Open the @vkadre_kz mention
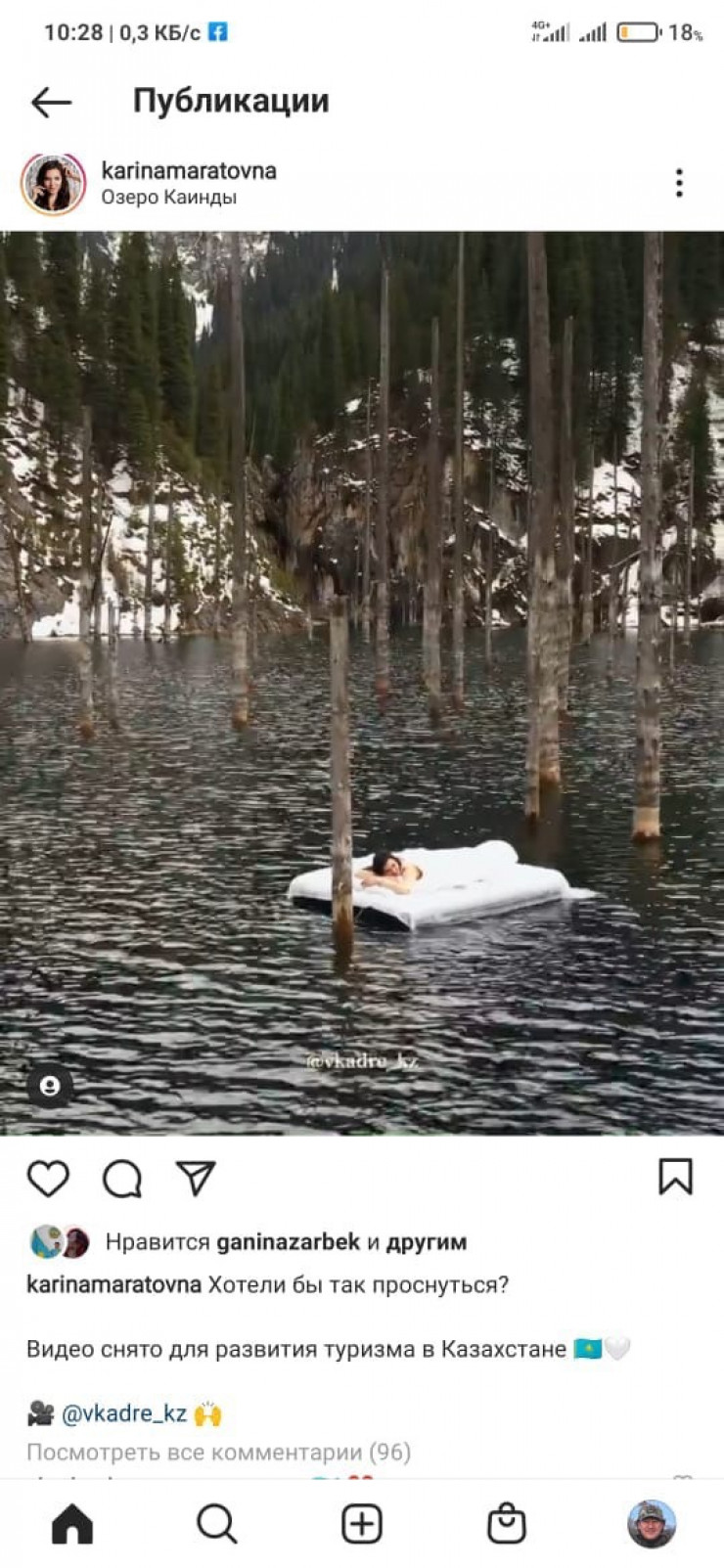724x1568 pixels. coord(124,1413)
